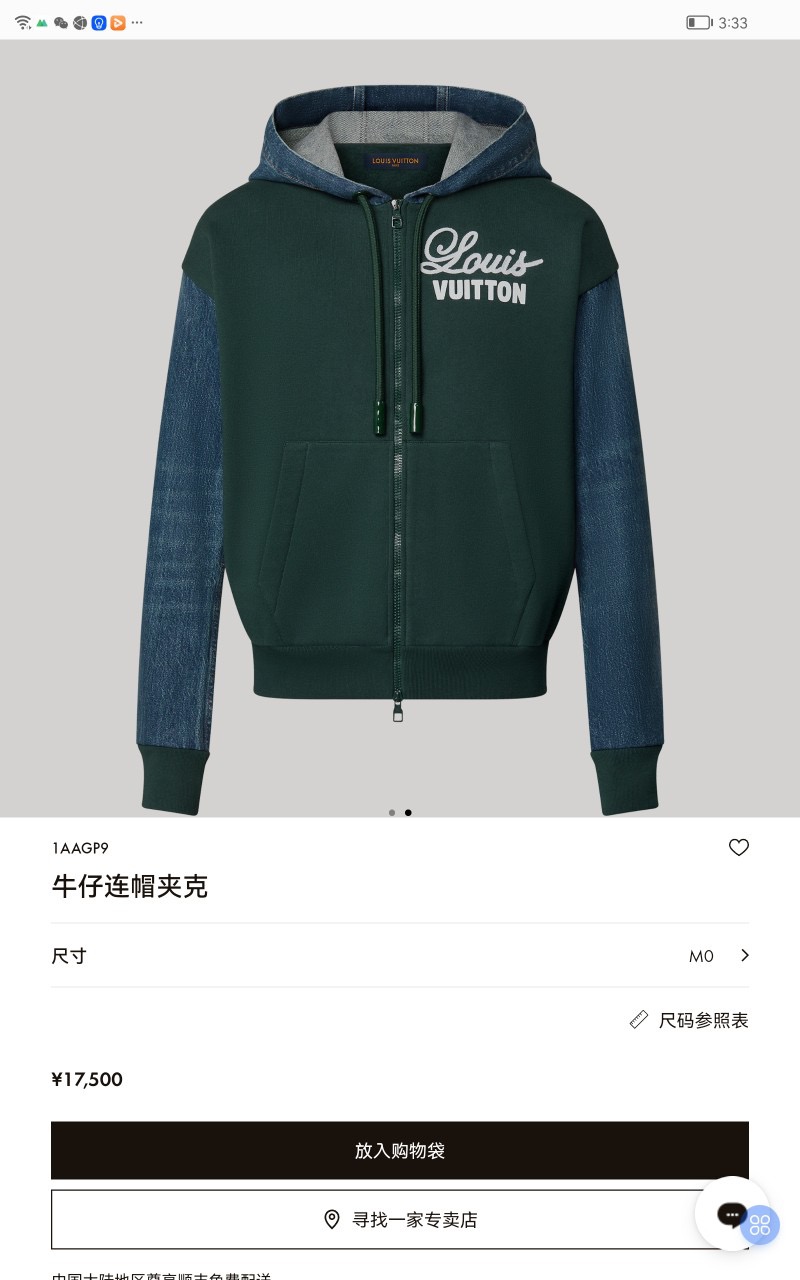The height and width of the screenshot is (1280, 800).
Task: Tap 放入购物袋 to add to bag
Action: (x=400, y=1150)
